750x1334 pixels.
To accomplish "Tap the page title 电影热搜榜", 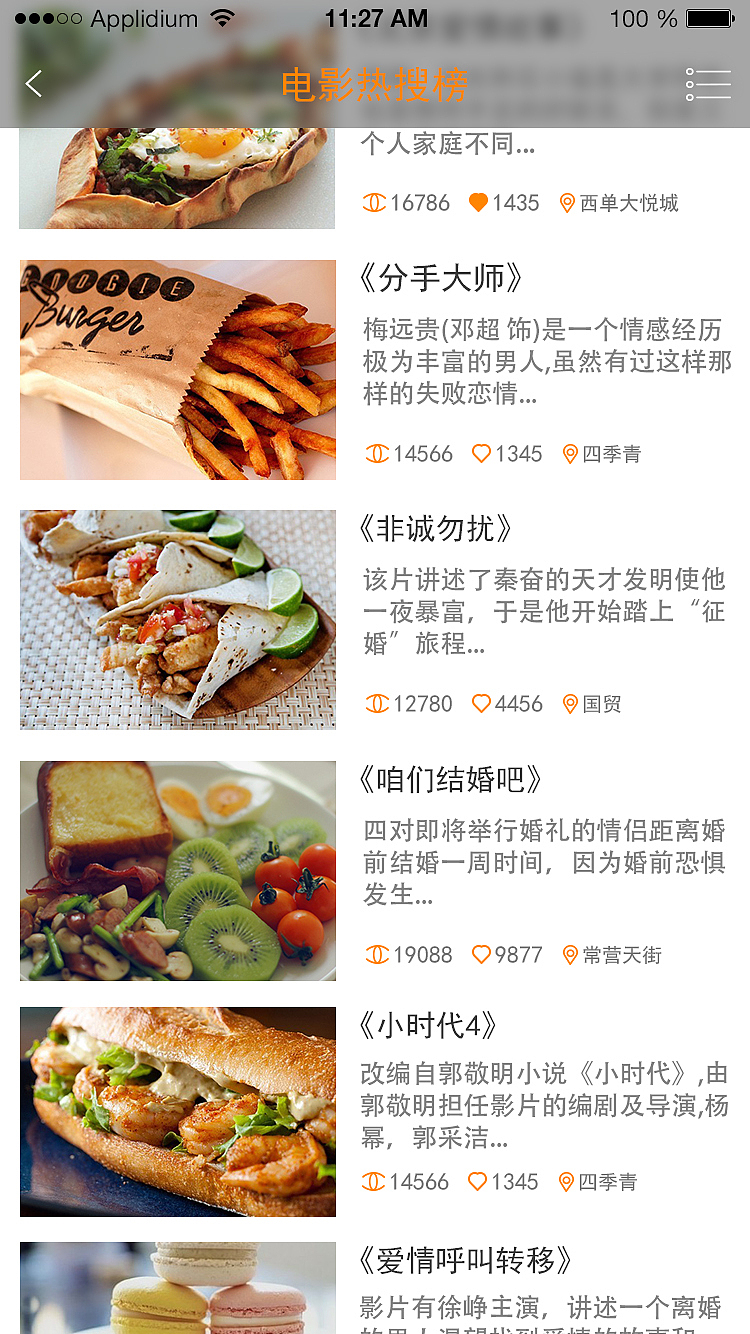I will coord(375,84).
